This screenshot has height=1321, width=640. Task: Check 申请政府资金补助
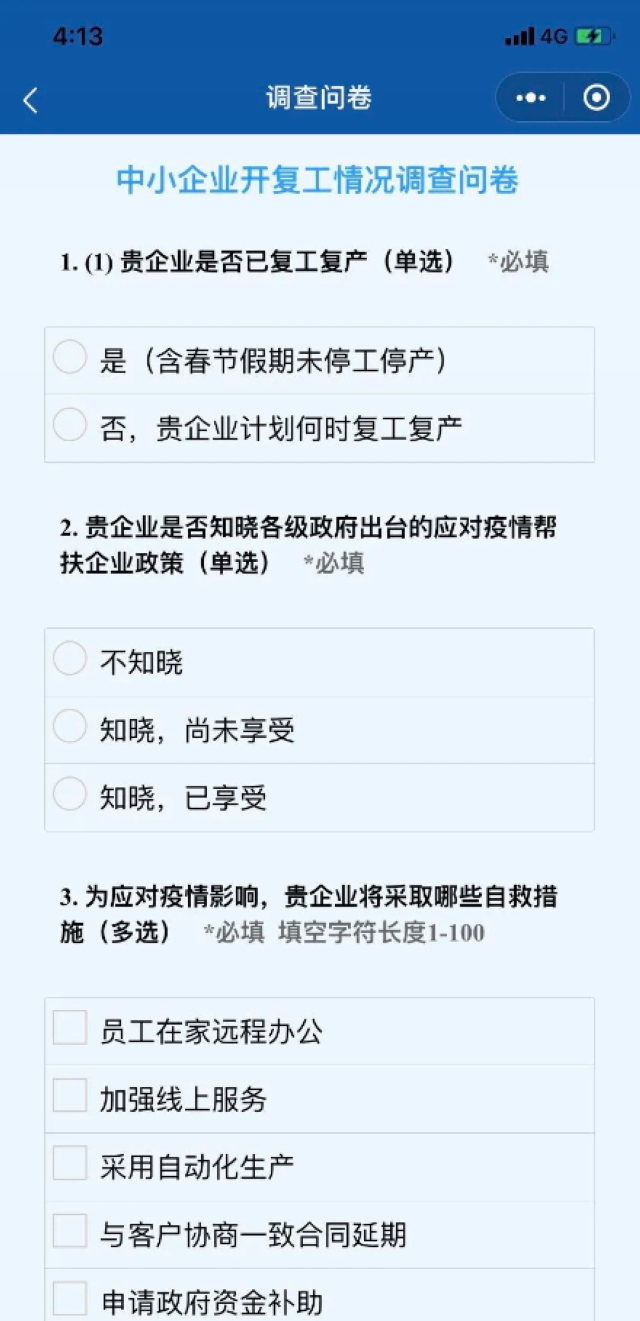(320, 1296)
